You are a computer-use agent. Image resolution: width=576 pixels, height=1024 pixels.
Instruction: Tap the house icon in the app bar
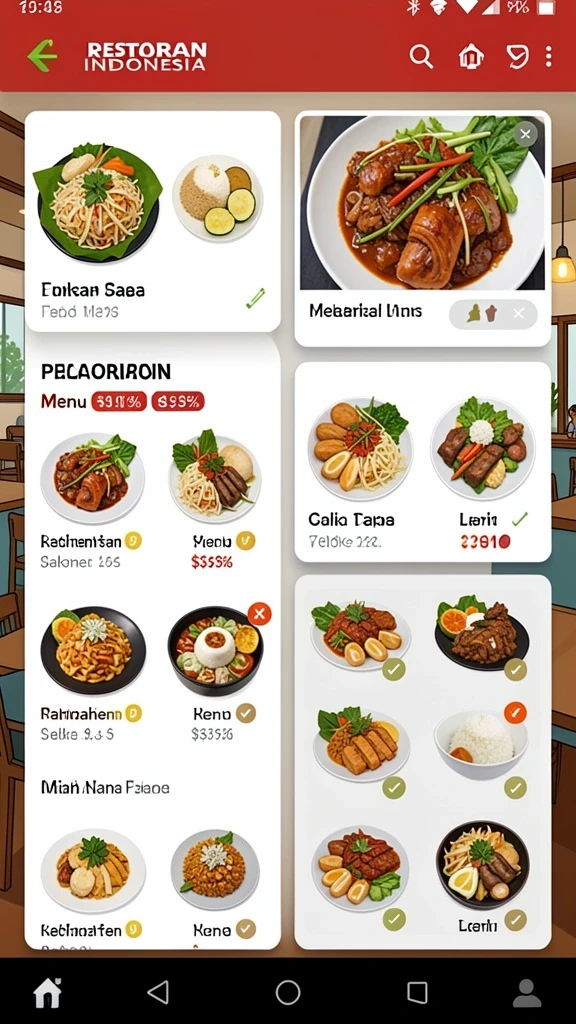coord(471,57)
